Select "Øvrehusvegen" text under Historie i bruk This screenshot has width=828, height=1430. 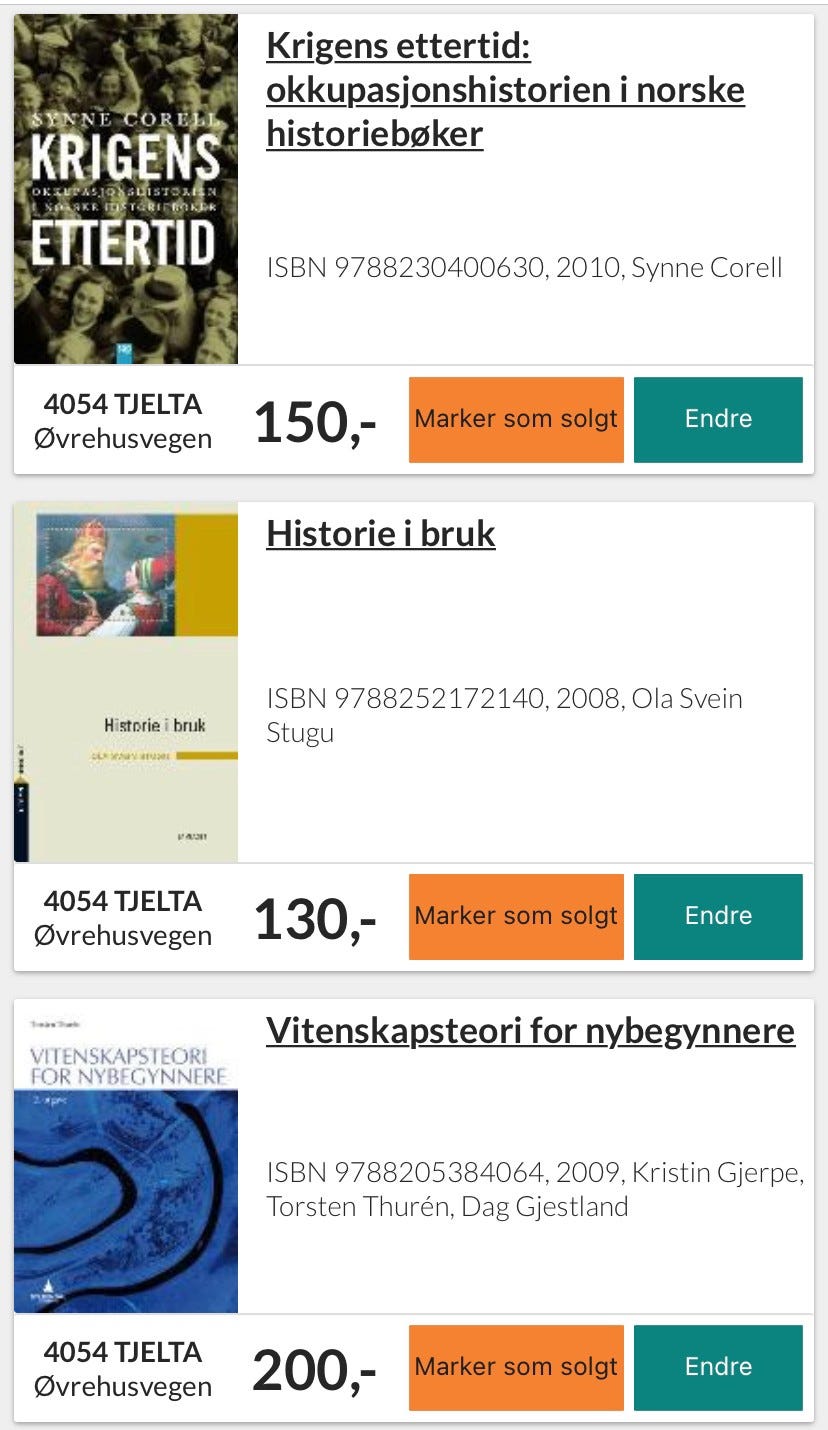(123, 936)
